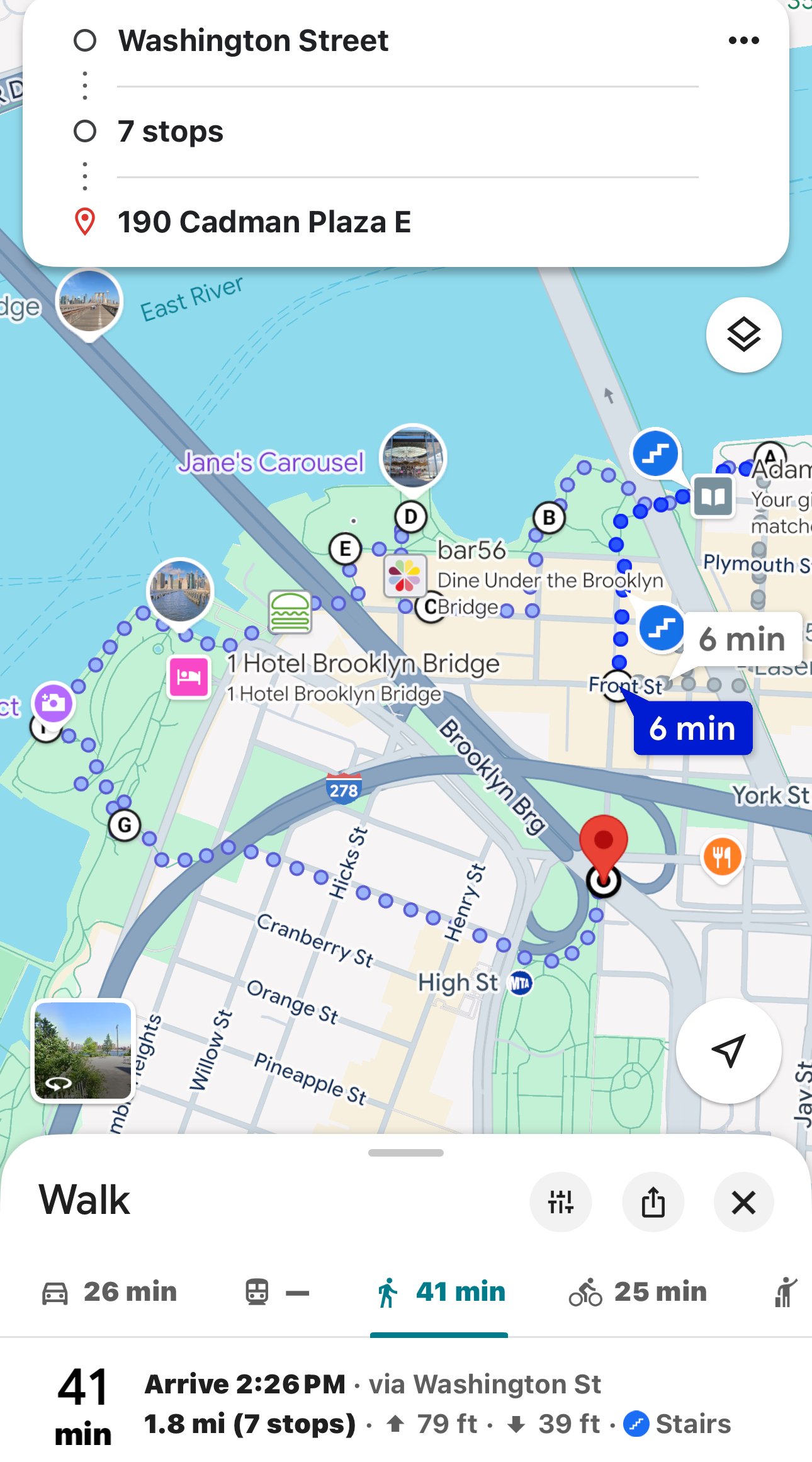Switch to driving 26 min tab
Screen dimensions: 812x1462
(110, 1292)
